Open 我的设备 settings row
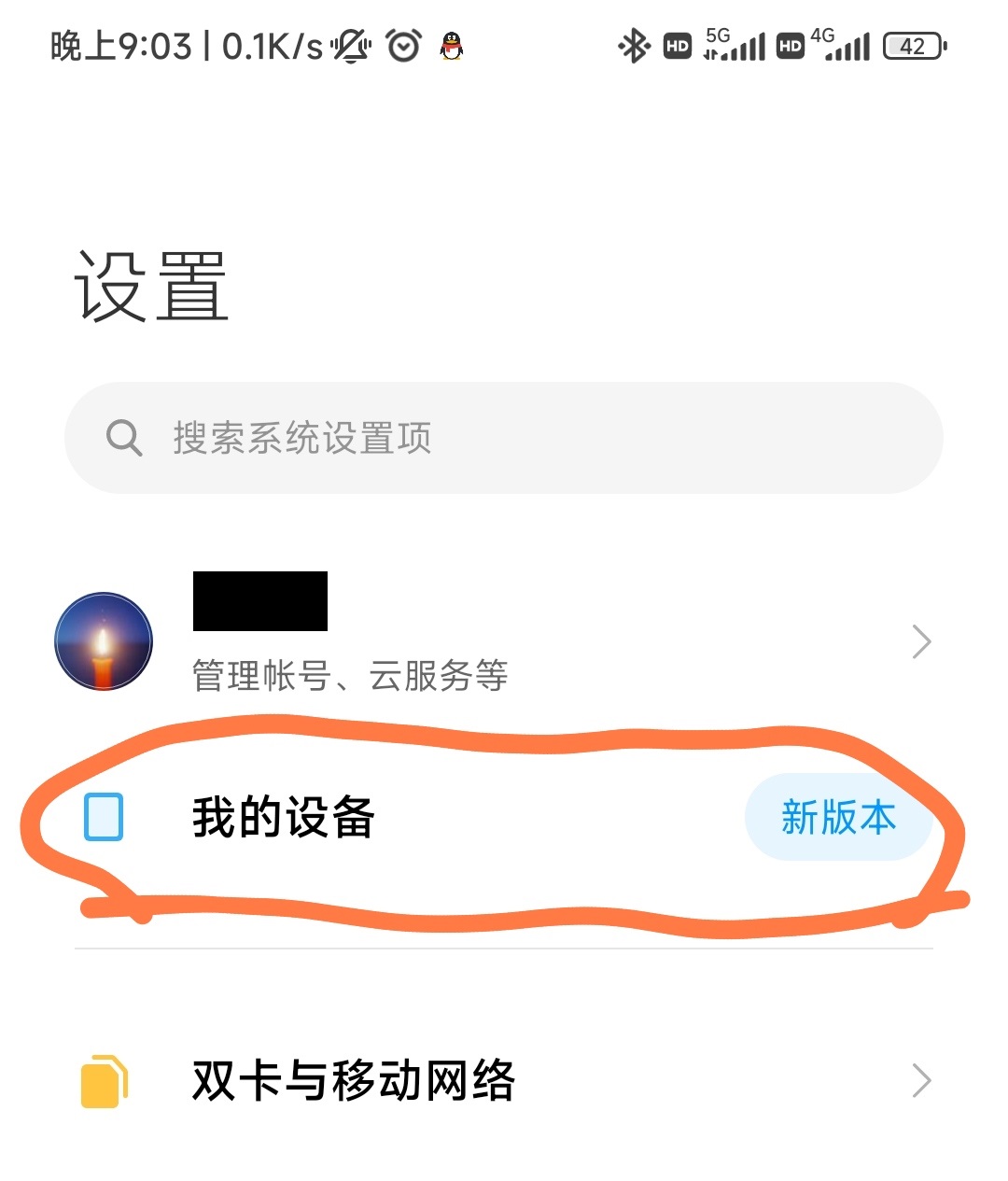The width and height of the screenshot is (1008, 1181). (x=284, y=818)
